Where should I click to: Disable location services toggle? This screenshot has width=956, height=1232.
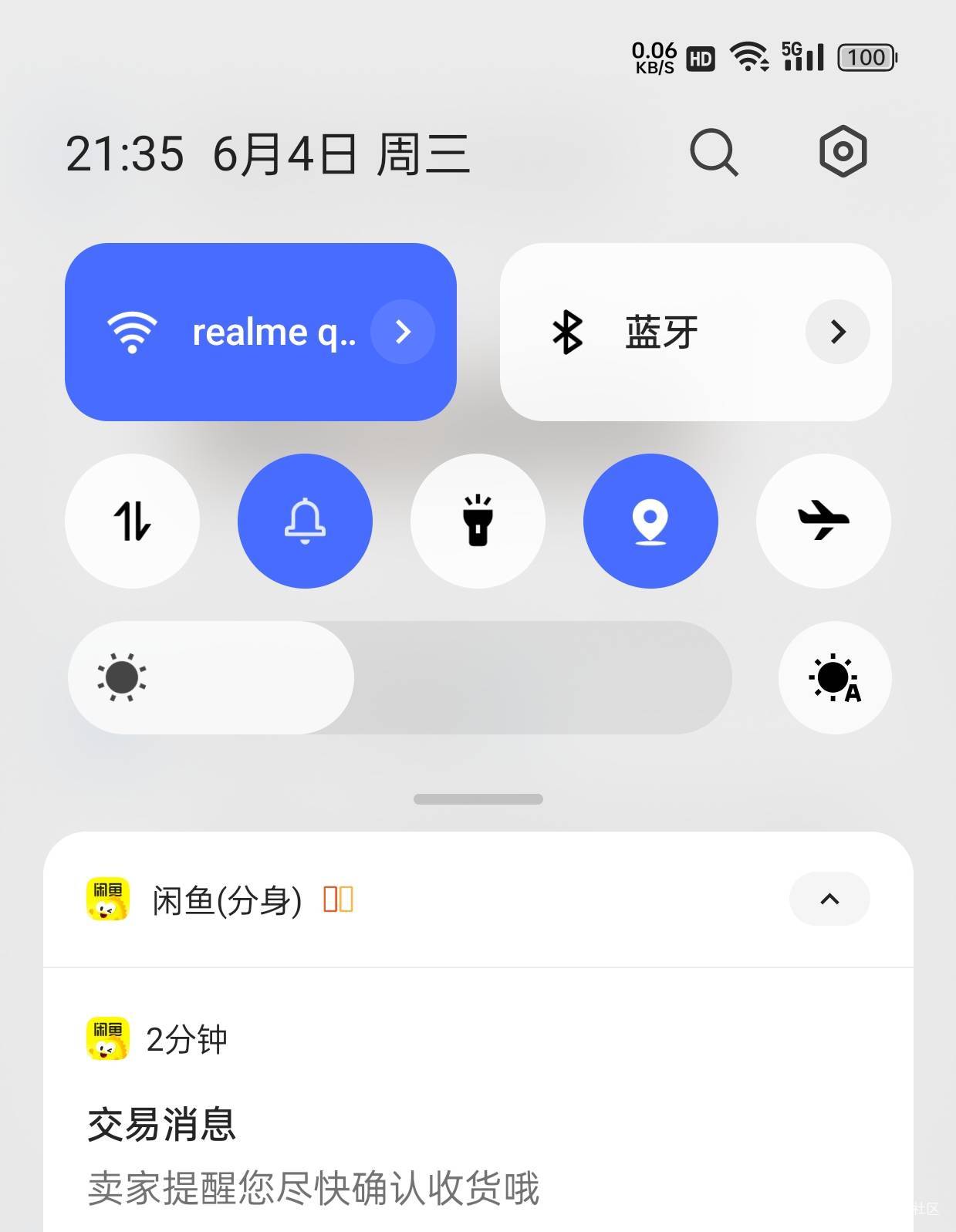click(650, 521)
